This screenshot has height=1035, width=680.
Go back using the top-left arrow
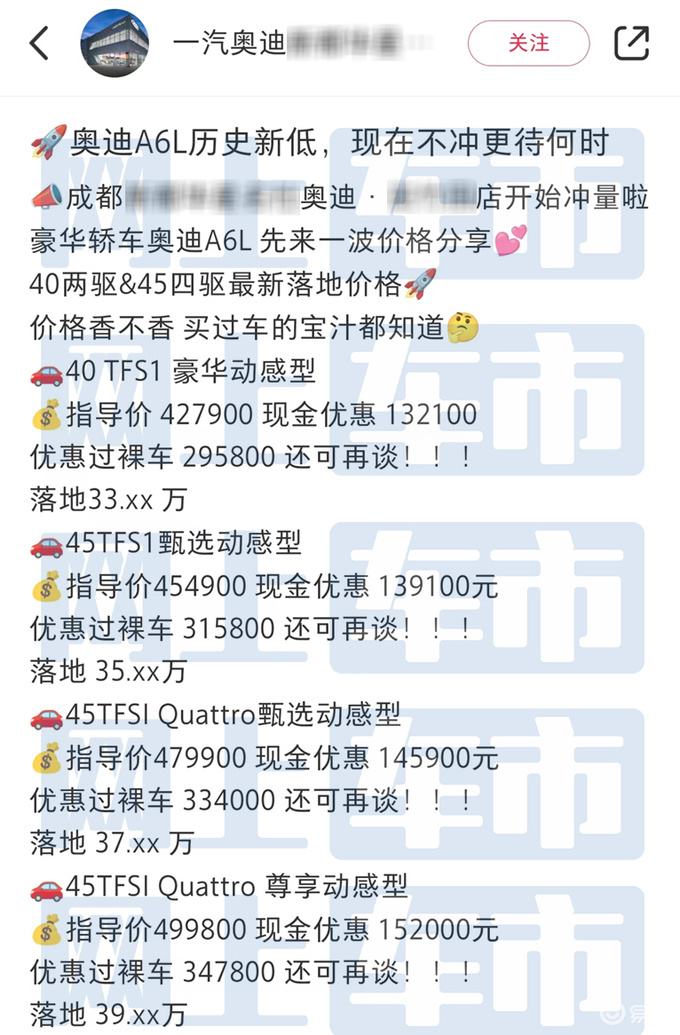pos(39,43)
